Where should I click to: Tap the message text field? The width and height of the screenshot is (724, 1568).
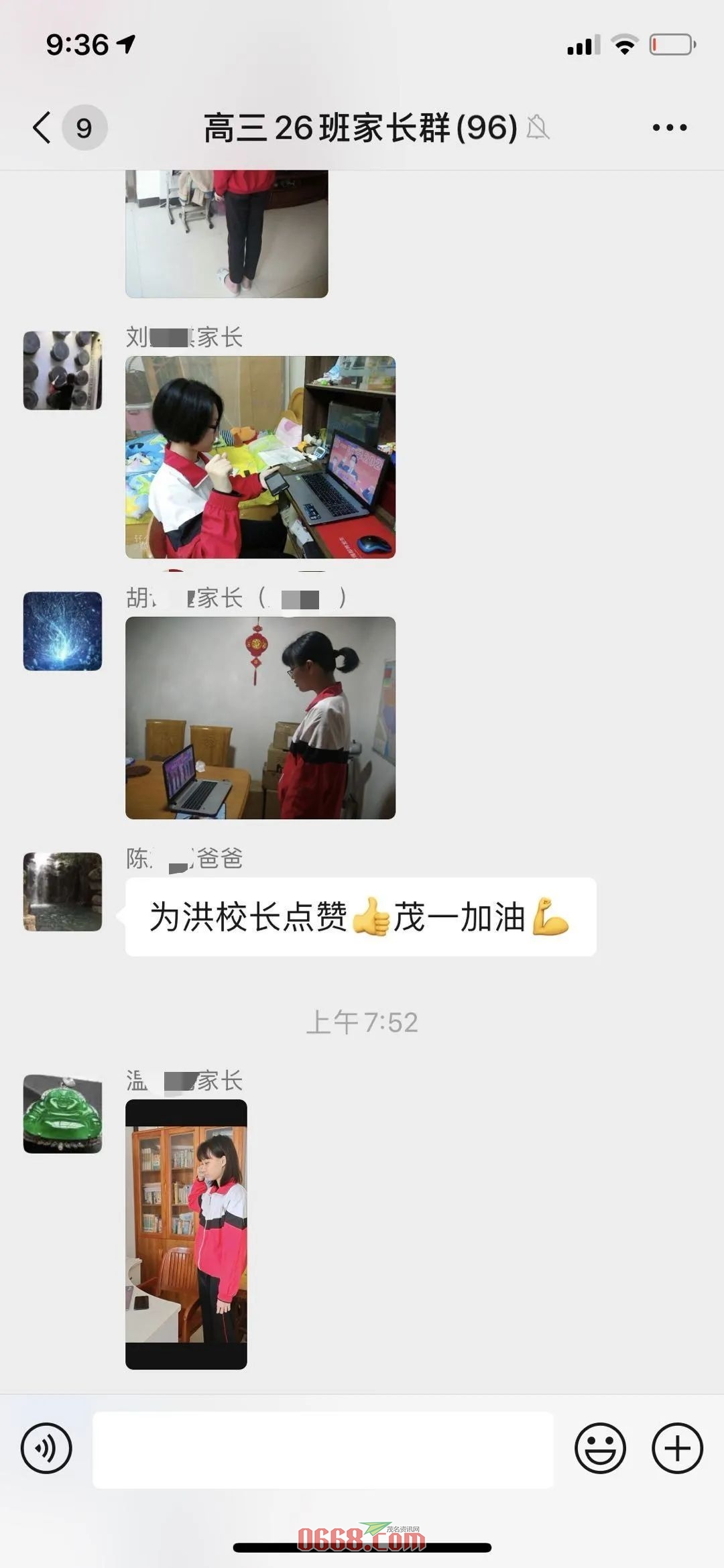click(x=322, y=1449)
